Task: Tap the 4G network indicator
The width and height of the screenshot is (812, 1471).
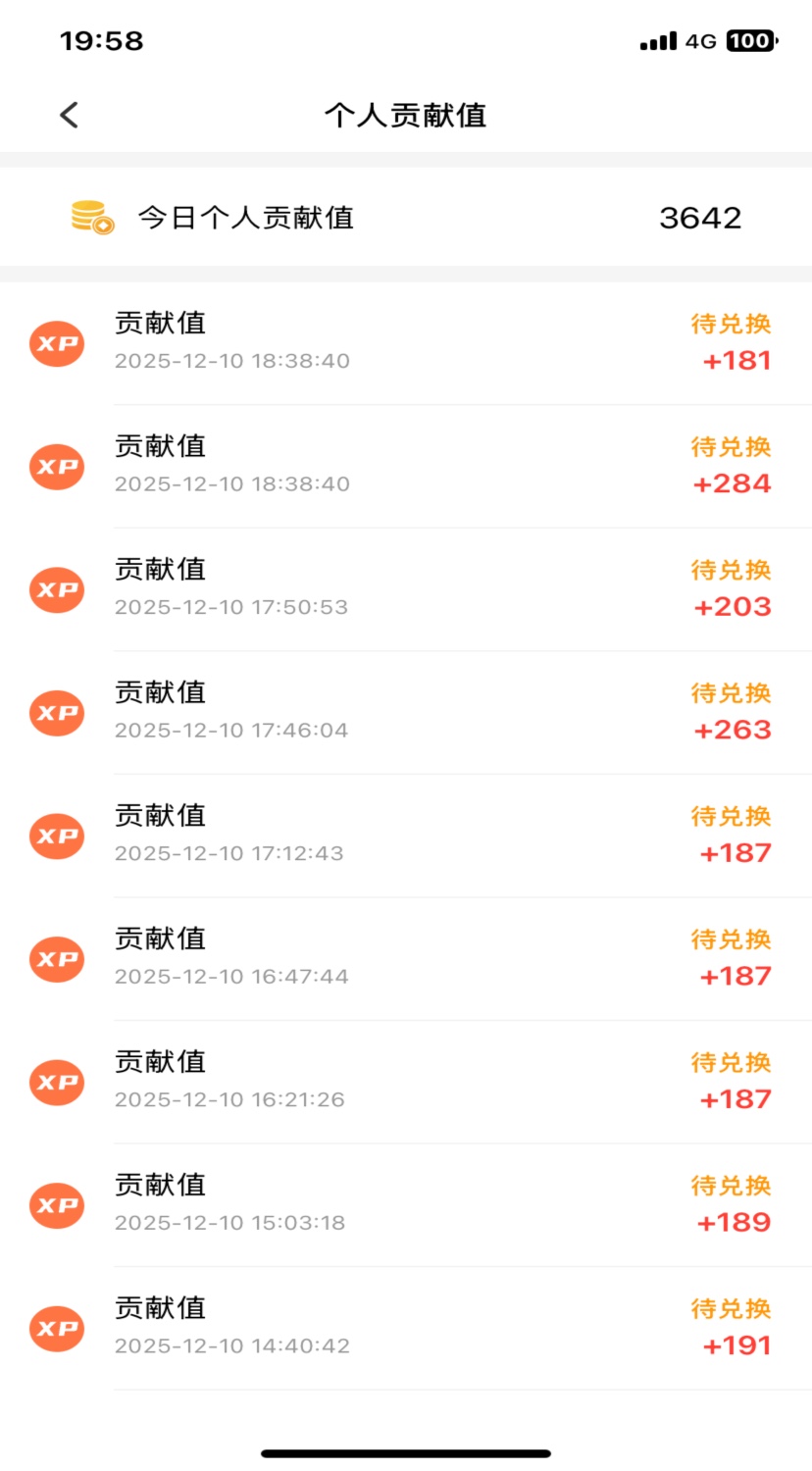Action: tap(698, 41)
